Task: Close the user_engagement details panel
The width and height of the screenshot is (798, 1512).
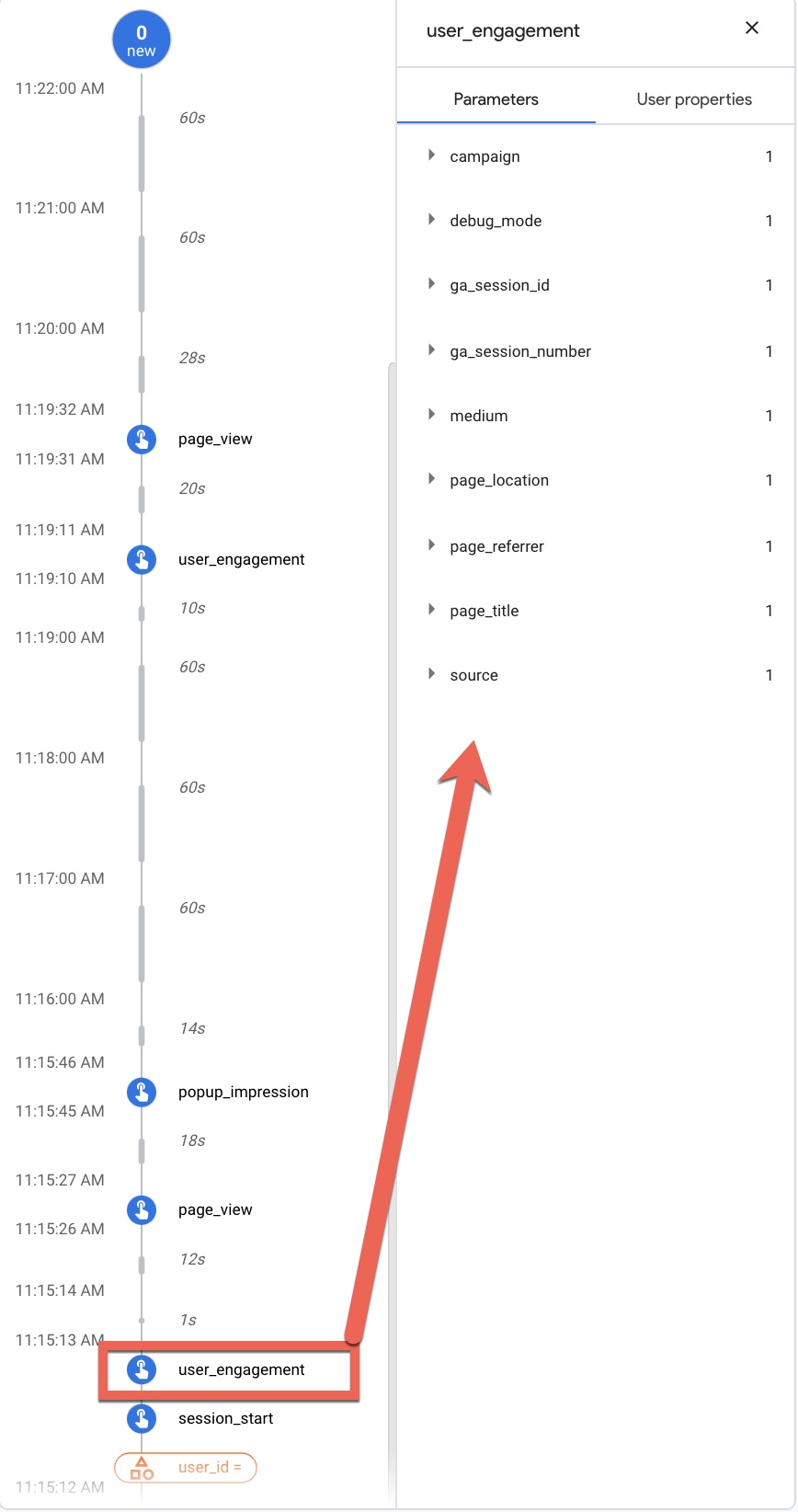Action: pos(752,29)
